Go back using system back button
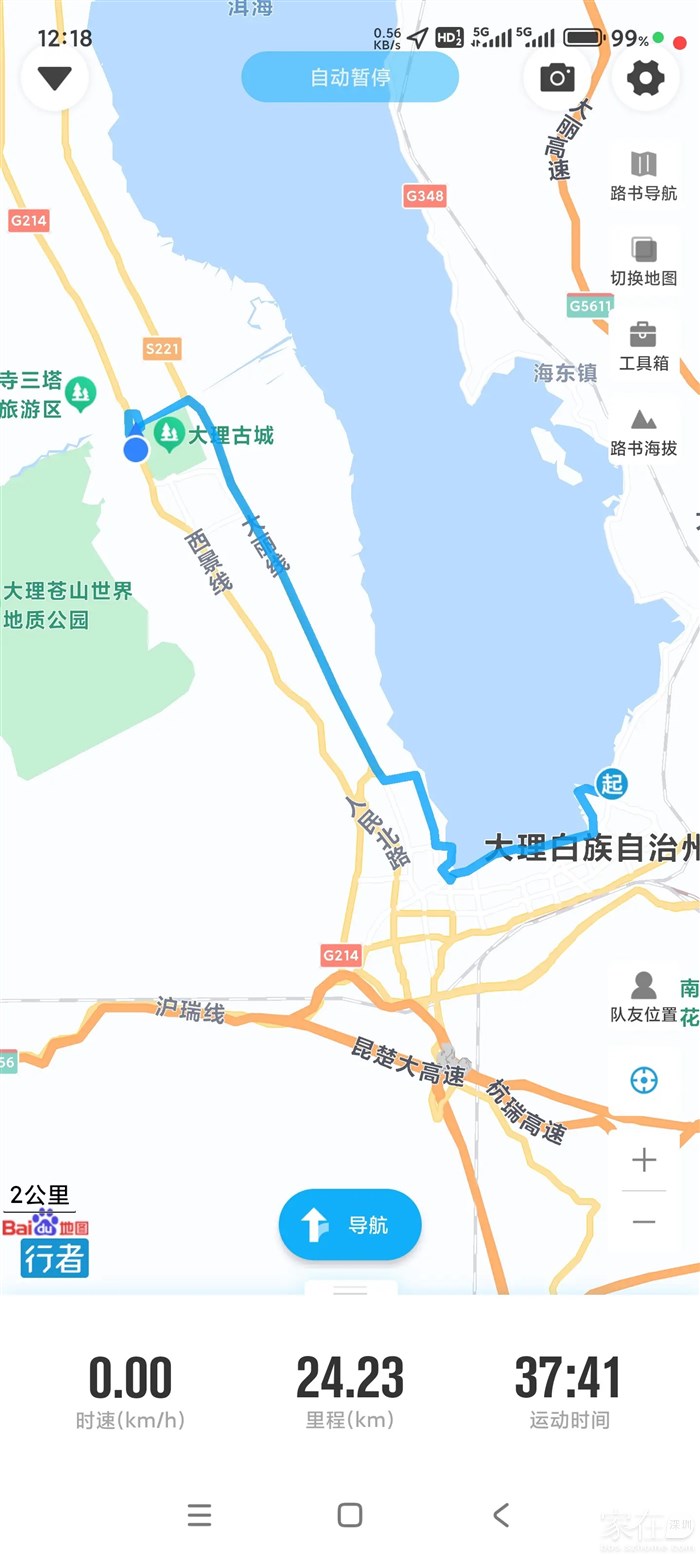Image resolution: width=700 pixels, height=1555 pixels. 501,1515
